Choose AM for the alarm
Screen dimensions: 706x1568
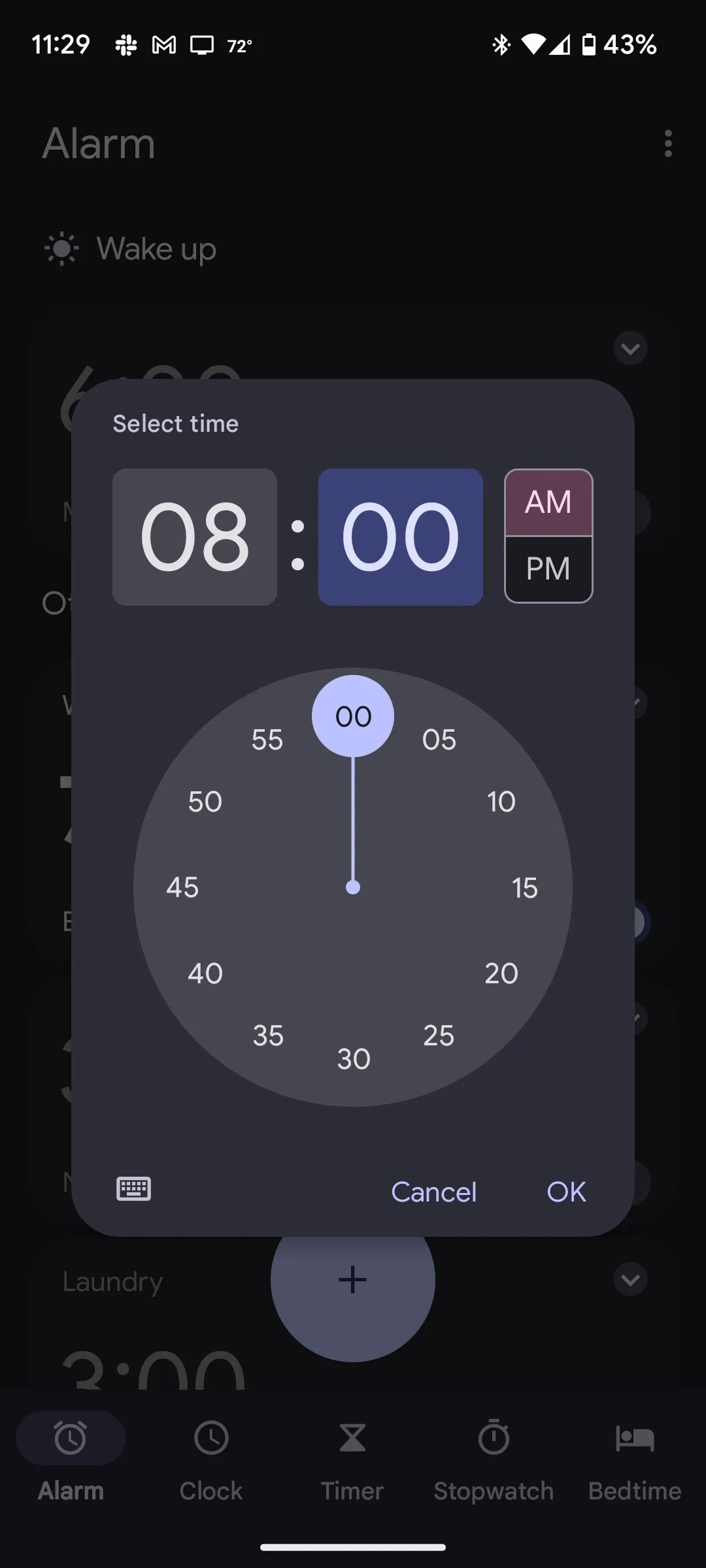coord(548,502)
